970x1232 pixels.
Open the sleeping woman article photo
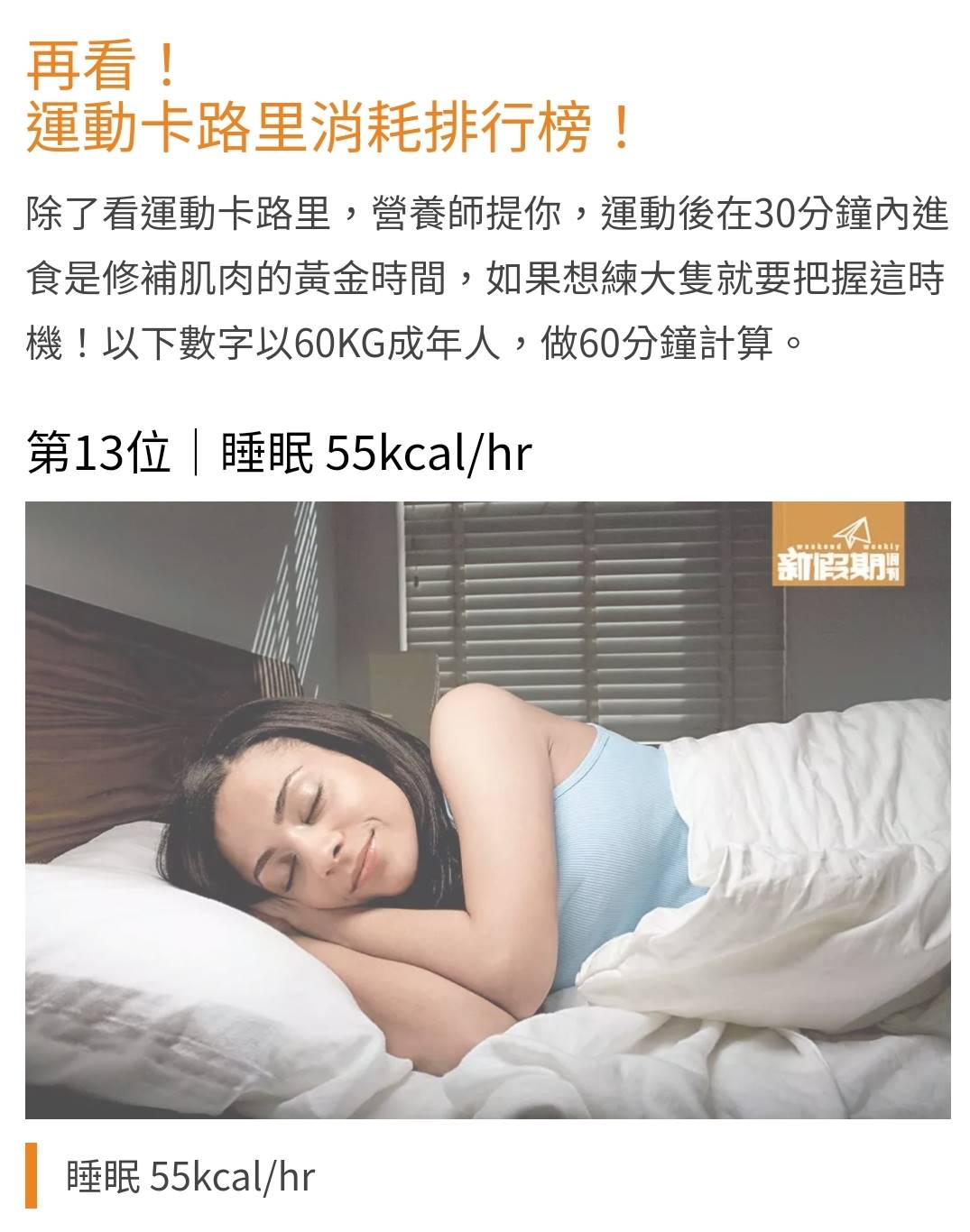487,809
